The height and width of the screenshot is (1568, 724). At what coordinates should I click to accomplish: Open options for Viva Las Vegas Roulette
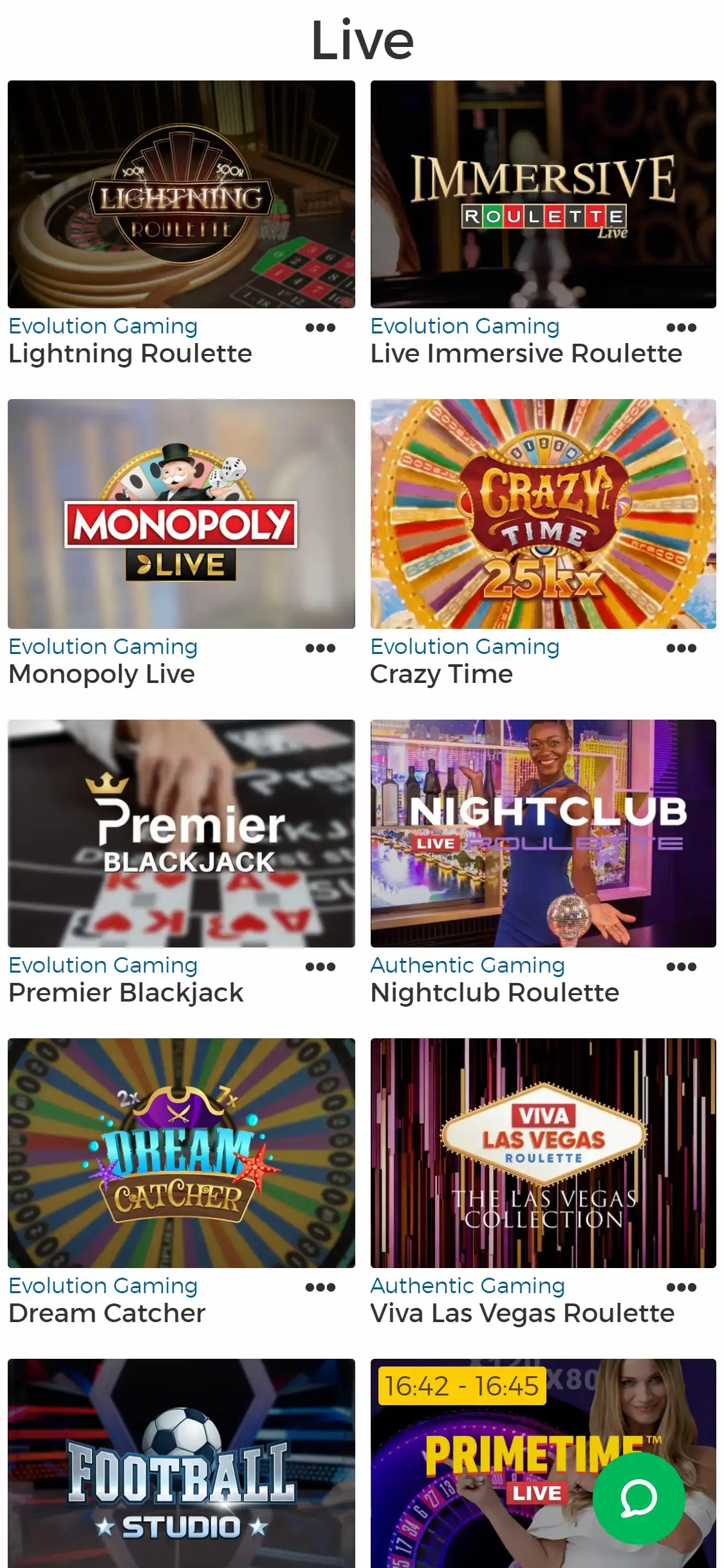pyautogui.click(x=681, y=1287)
